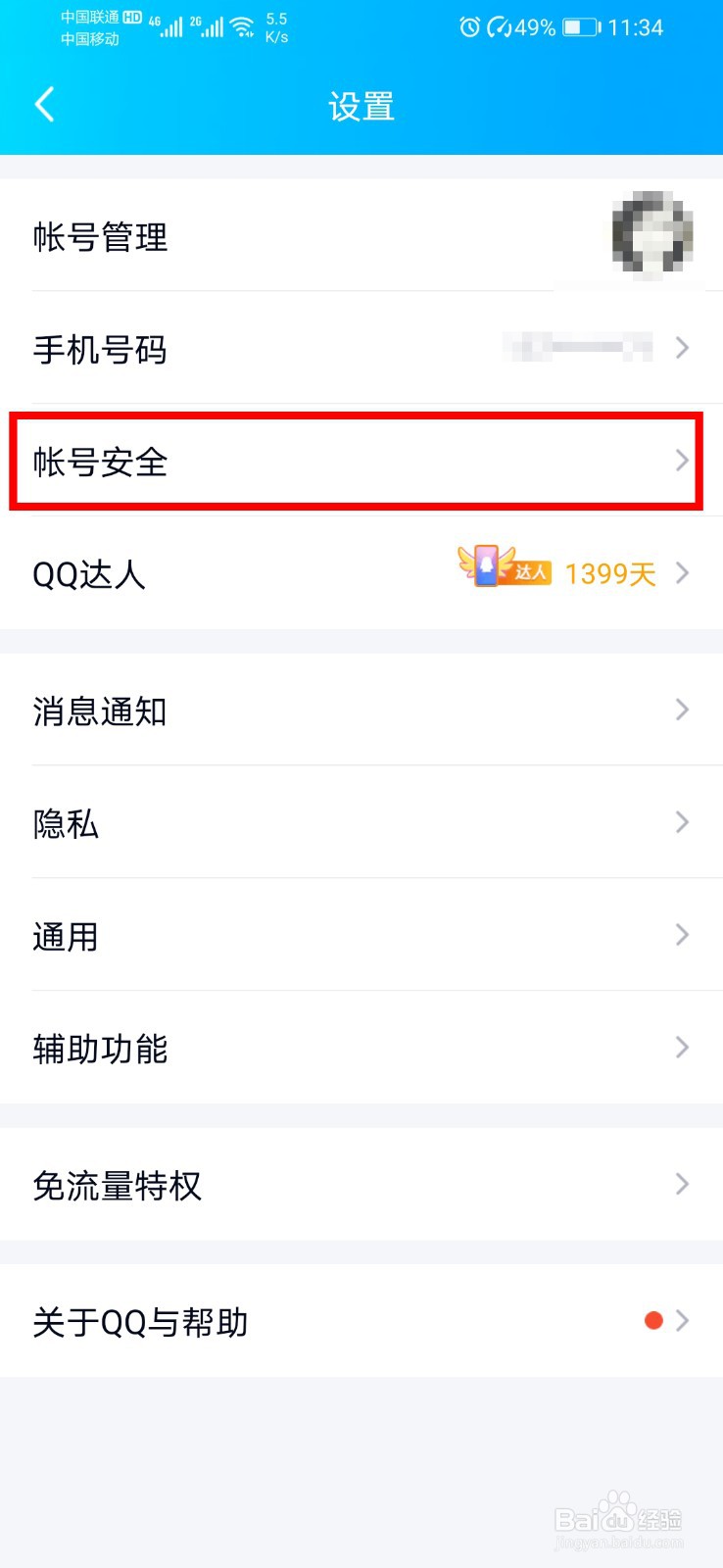723x1568 pixels.
Task: Tap the blurred profile avatar thumbnail
Action: pos(652,235)
